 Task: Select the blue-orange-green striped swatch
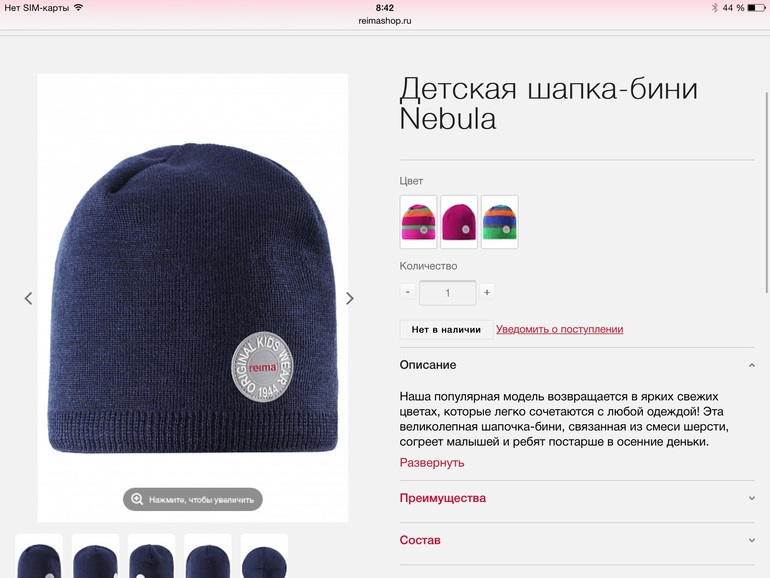point(499,222)
